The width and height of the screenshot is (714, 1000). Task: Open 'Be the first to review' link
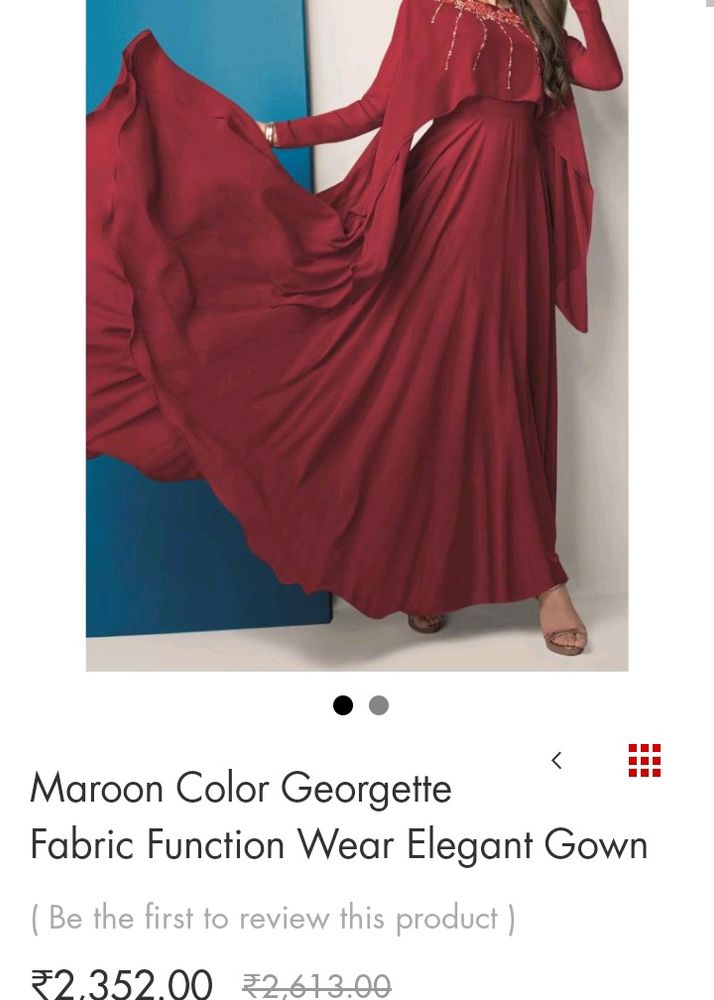(x=273, y=918)
